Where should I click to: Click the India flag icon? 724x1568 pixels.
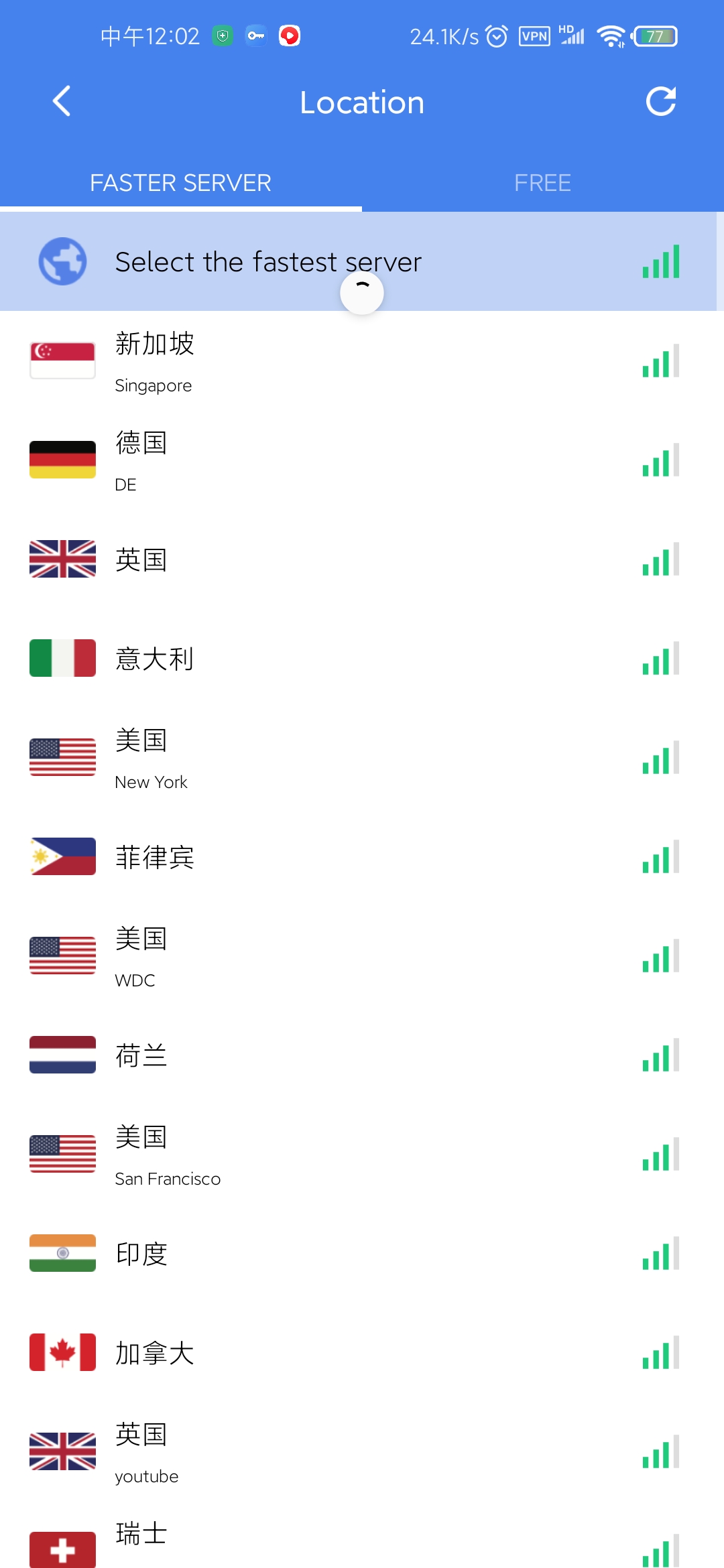(62, 1254)
